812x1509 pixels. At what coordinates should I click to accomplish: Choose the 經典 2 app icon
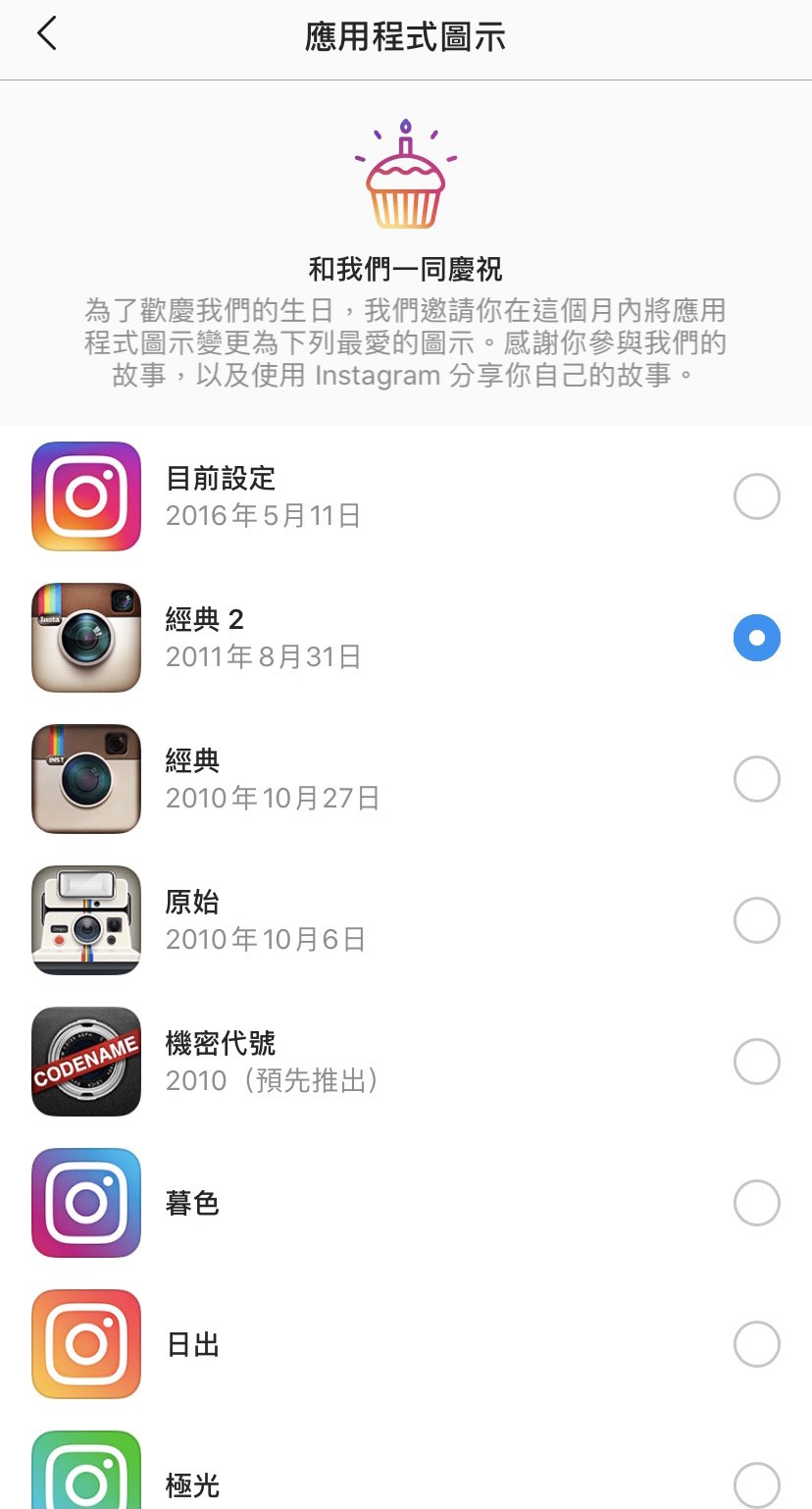tap(756, 638)
